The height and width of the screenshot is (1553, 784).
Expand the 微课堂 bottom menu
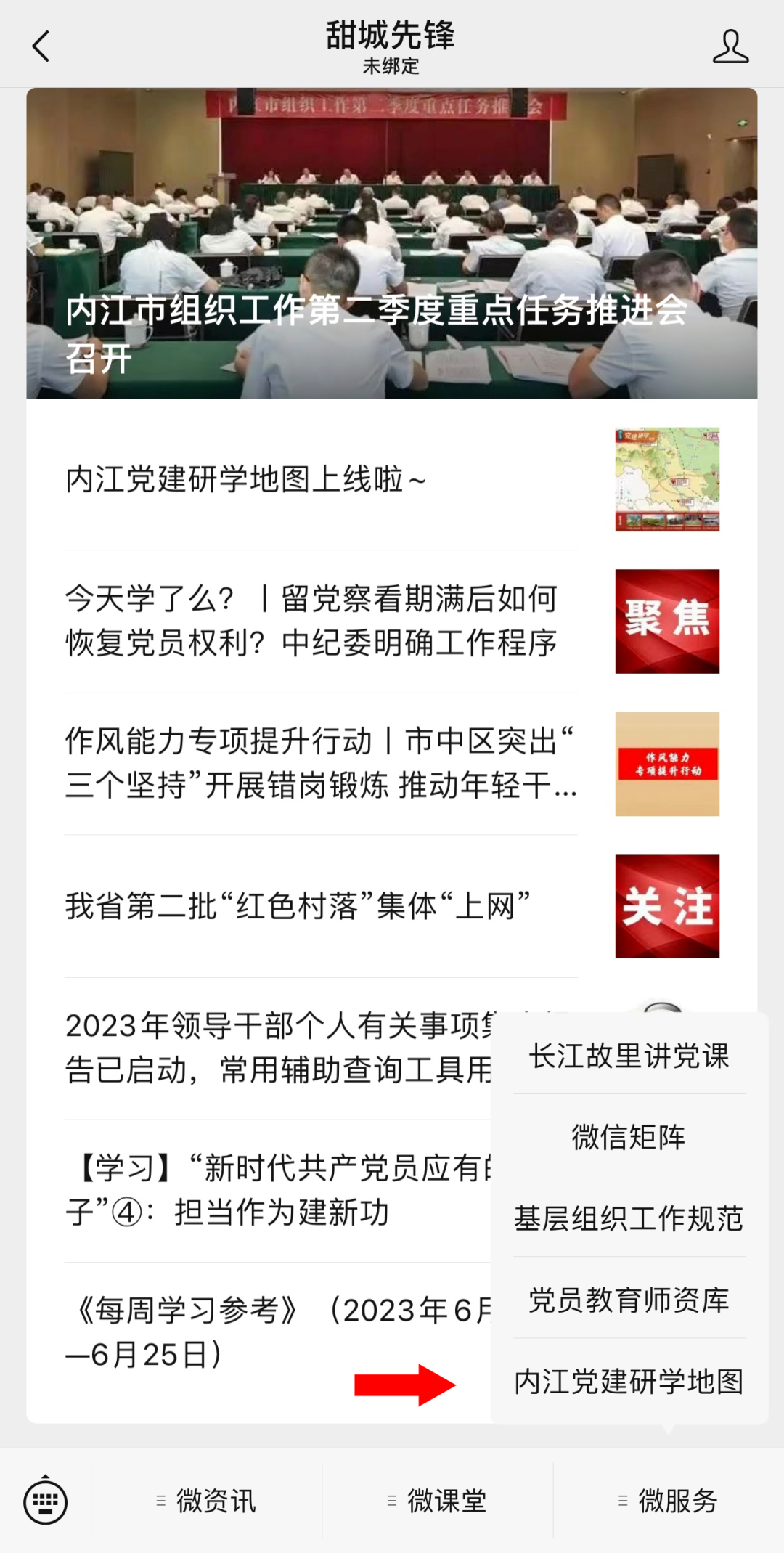[438, 1501]
